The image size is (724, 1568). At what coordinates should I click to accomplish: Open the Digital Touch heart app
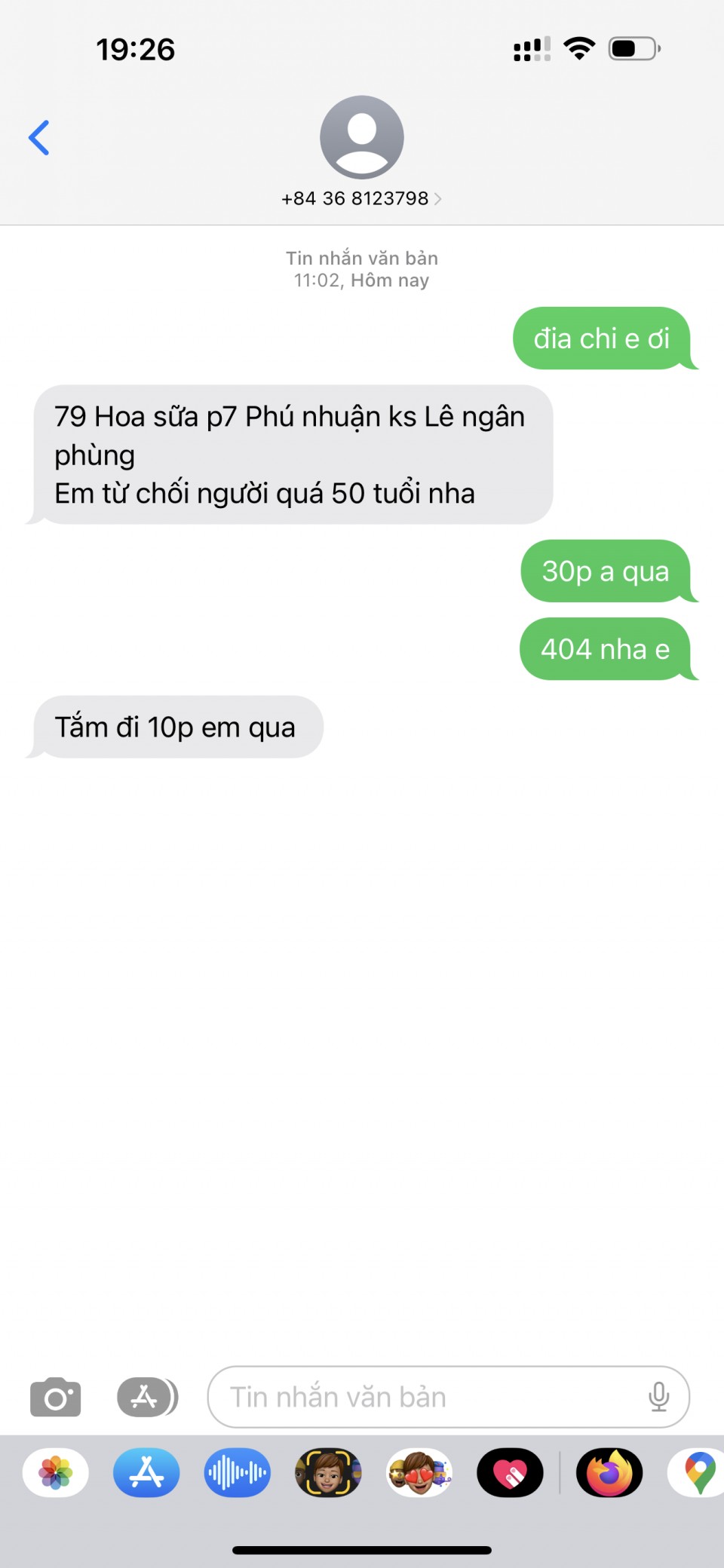510,1472
